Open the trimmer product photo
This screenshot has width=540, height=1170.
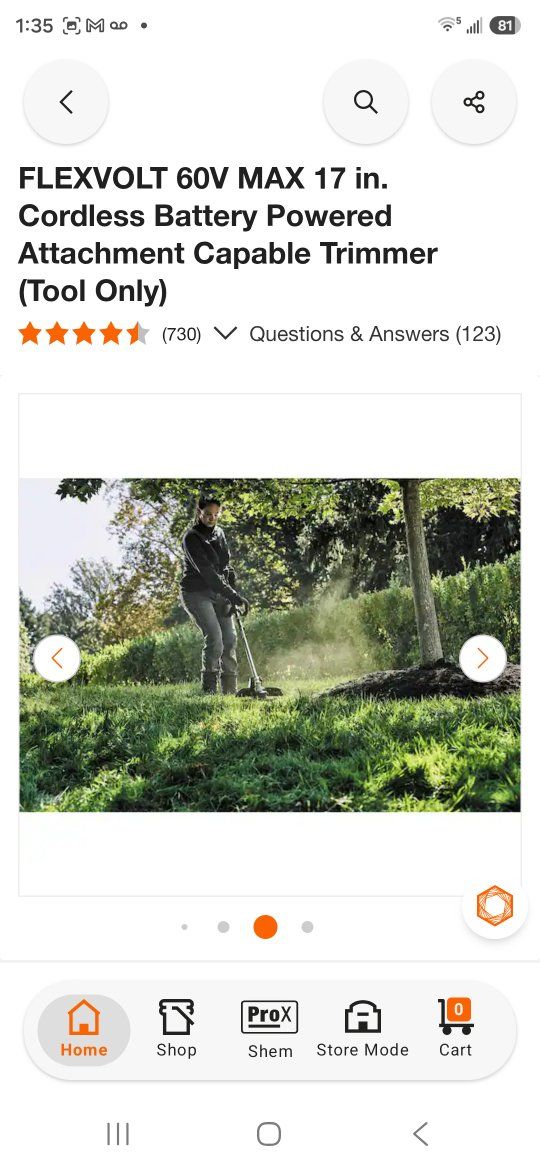pyautogui.click(x=270, y=645)
